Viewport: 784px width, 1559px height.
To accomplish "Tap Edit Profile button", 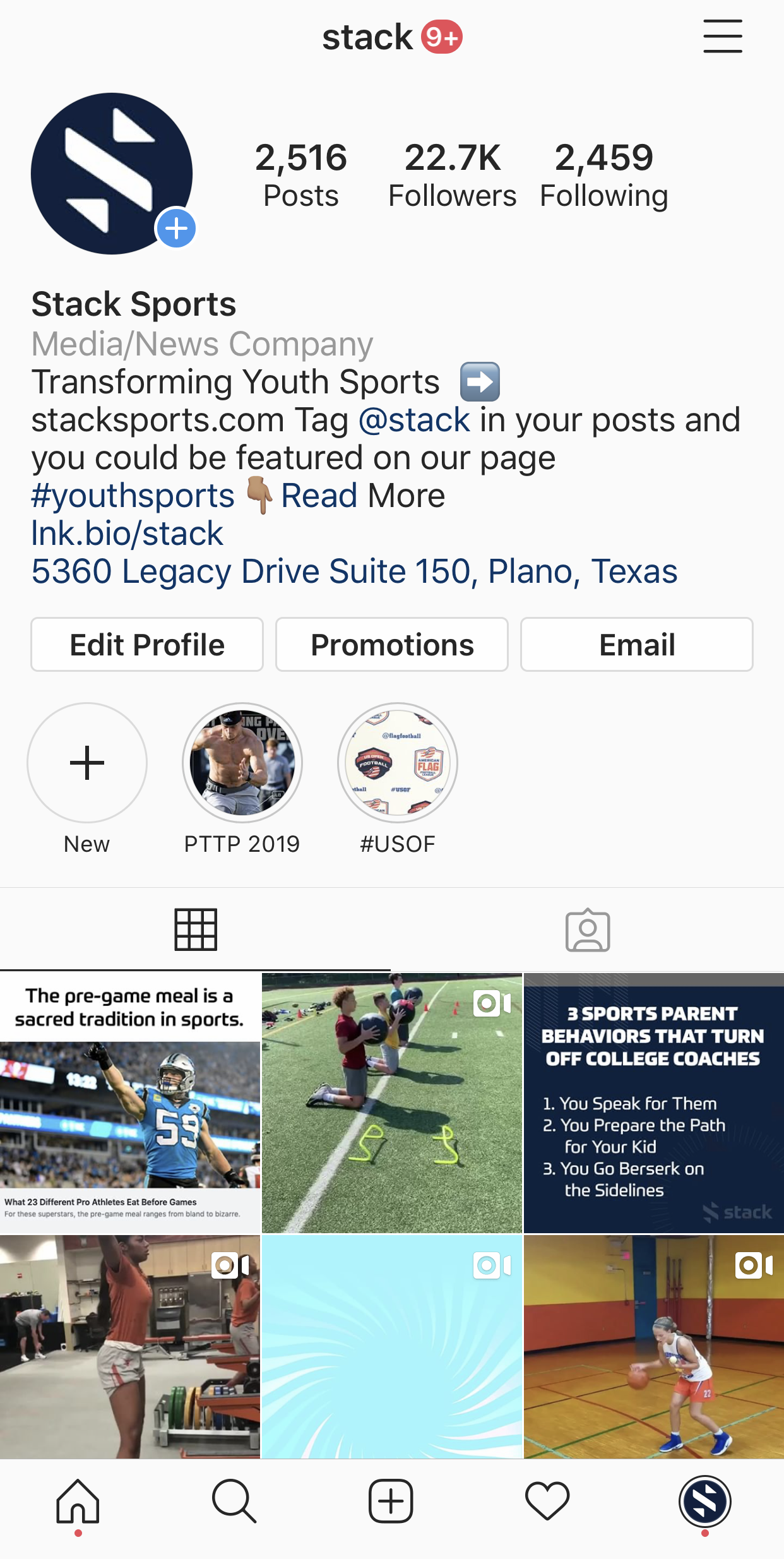I will tap(147, 645).
